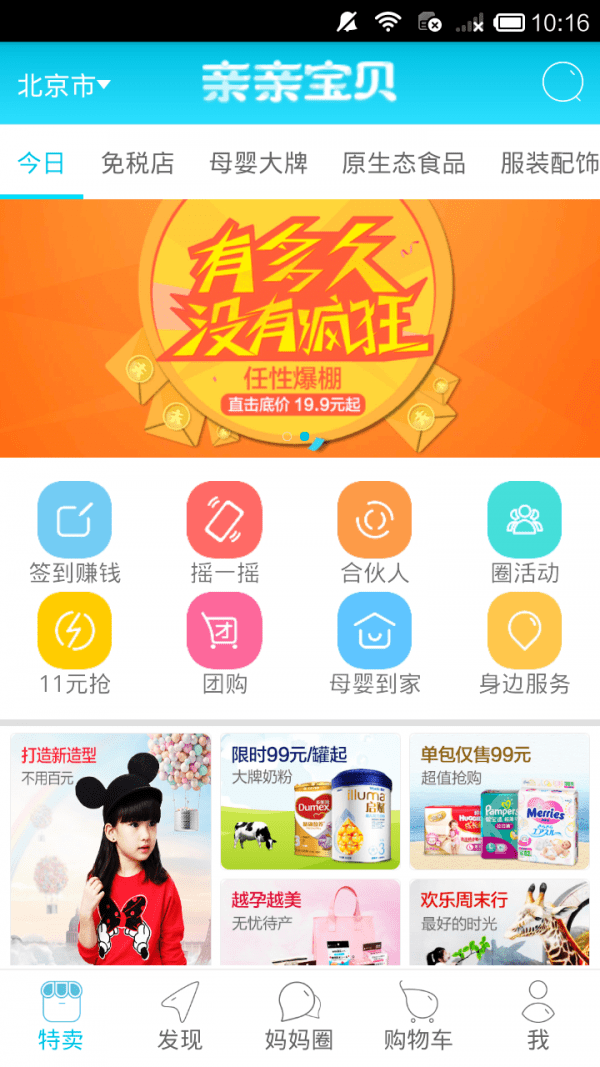Open the search icon in header
600x1067 pixels.
(563, 82)
